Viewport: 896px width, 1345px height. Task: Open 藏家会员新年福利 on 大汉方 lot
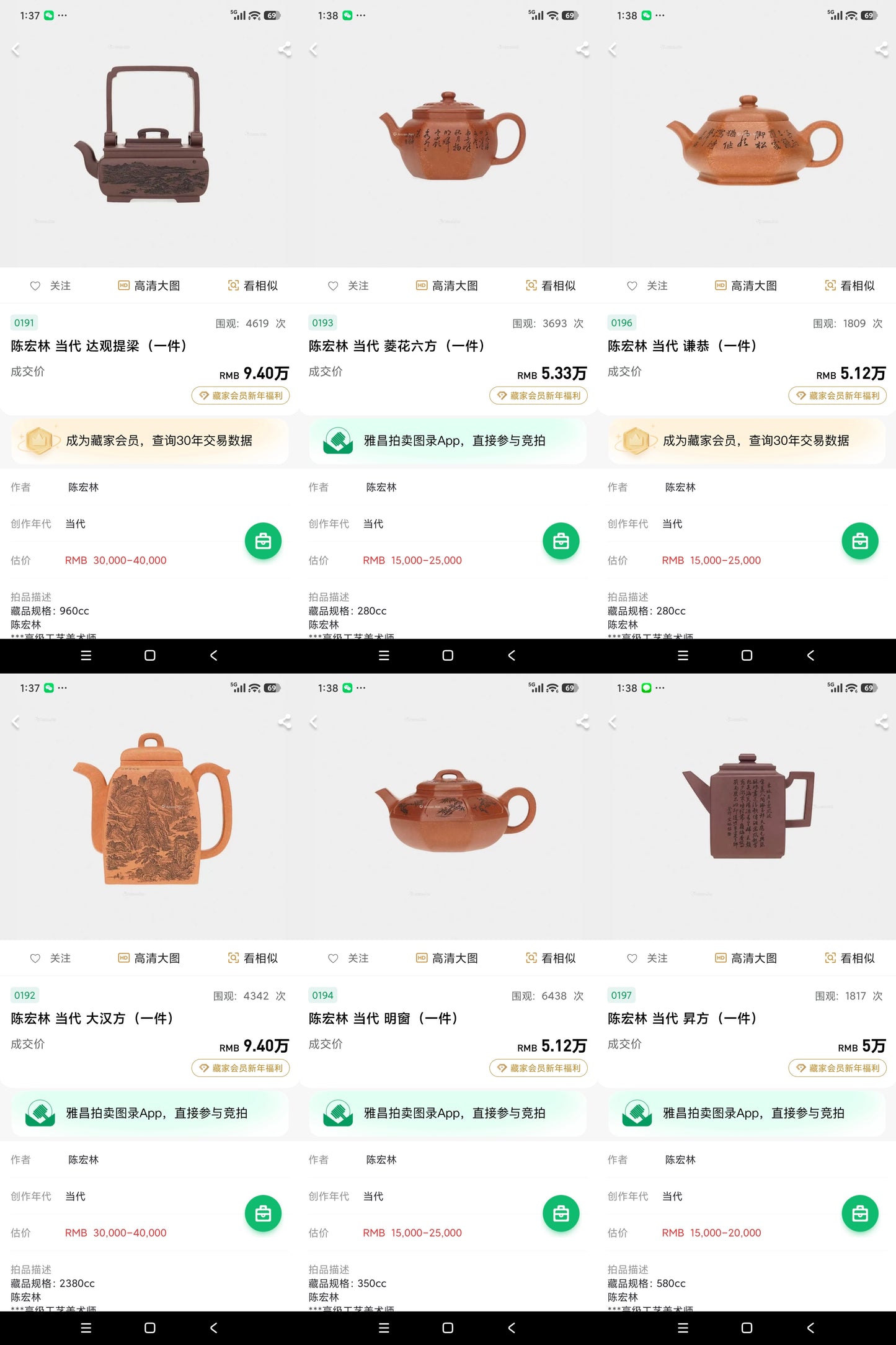click(241, 1068)
